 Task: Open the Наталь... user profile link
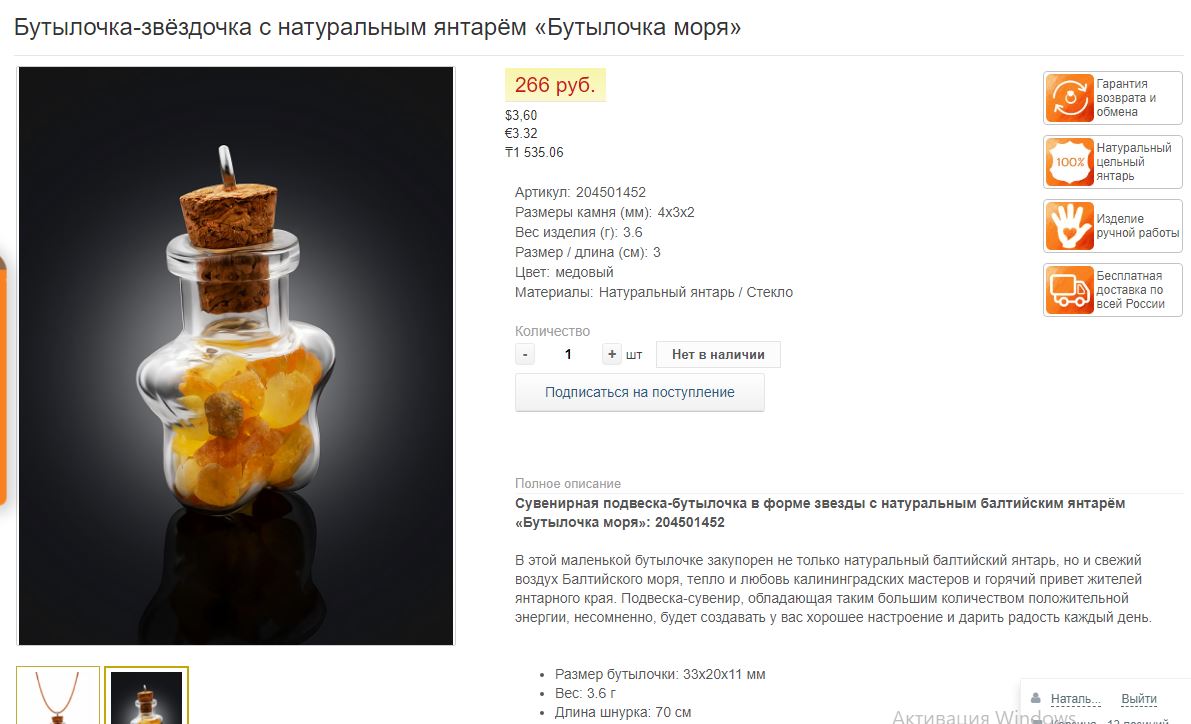tap(1075, 699)
